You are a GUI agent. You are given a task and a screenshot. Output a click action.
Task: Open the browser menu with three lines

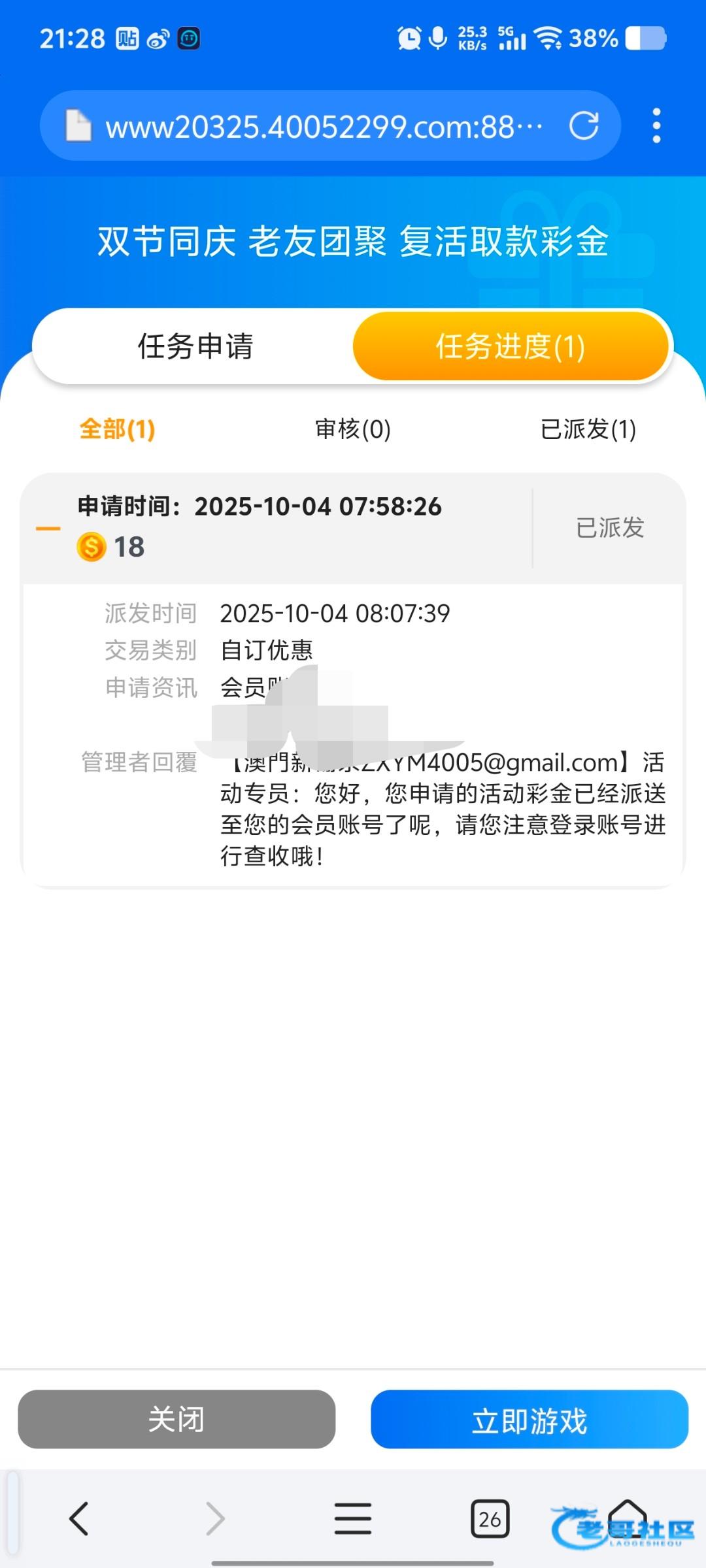pyautogui.click(x=353, y=1518)
